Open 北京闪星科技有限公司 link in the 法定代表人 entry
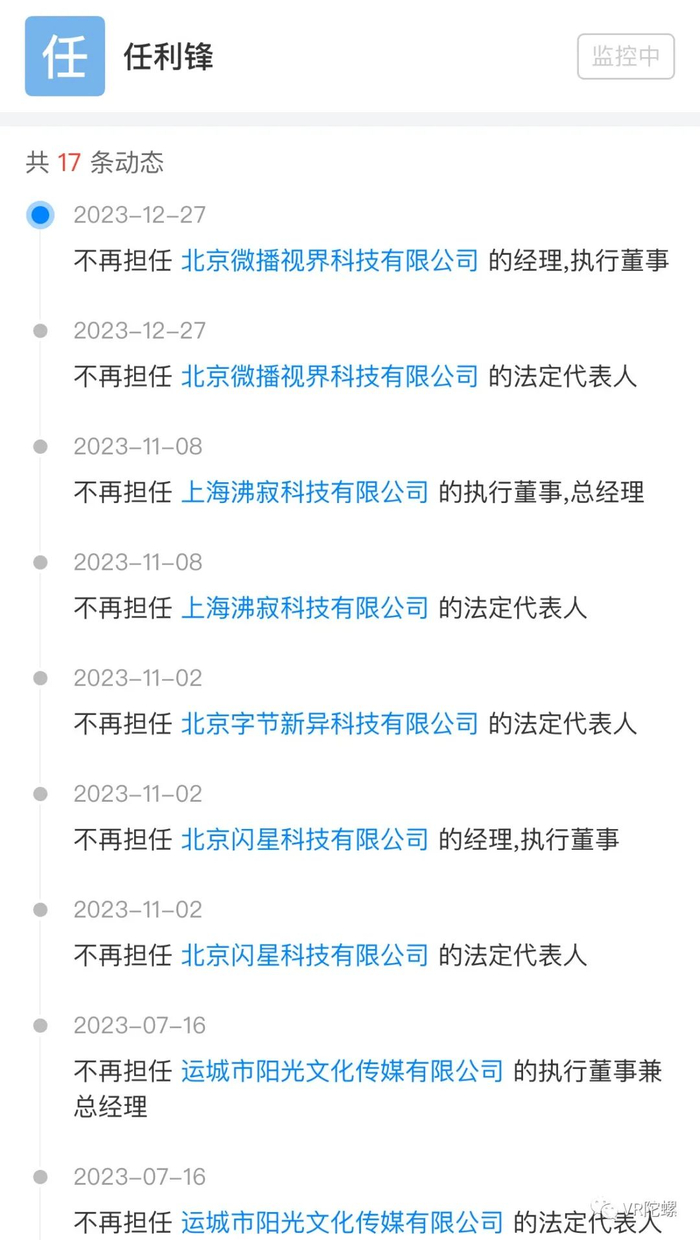Screen dimensions: 700x1240 305,955
